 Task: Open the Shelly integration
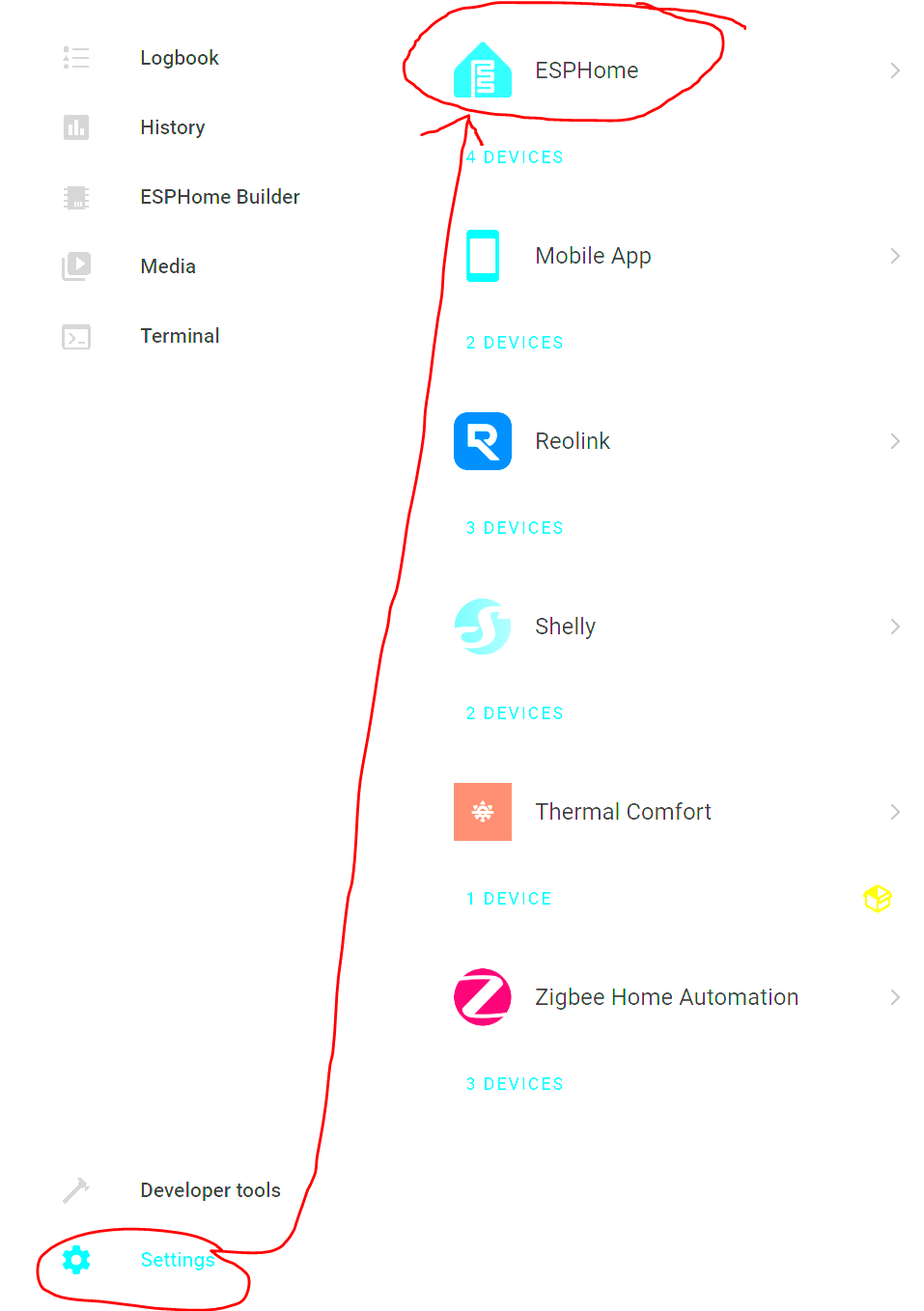[x=565, y=627]
